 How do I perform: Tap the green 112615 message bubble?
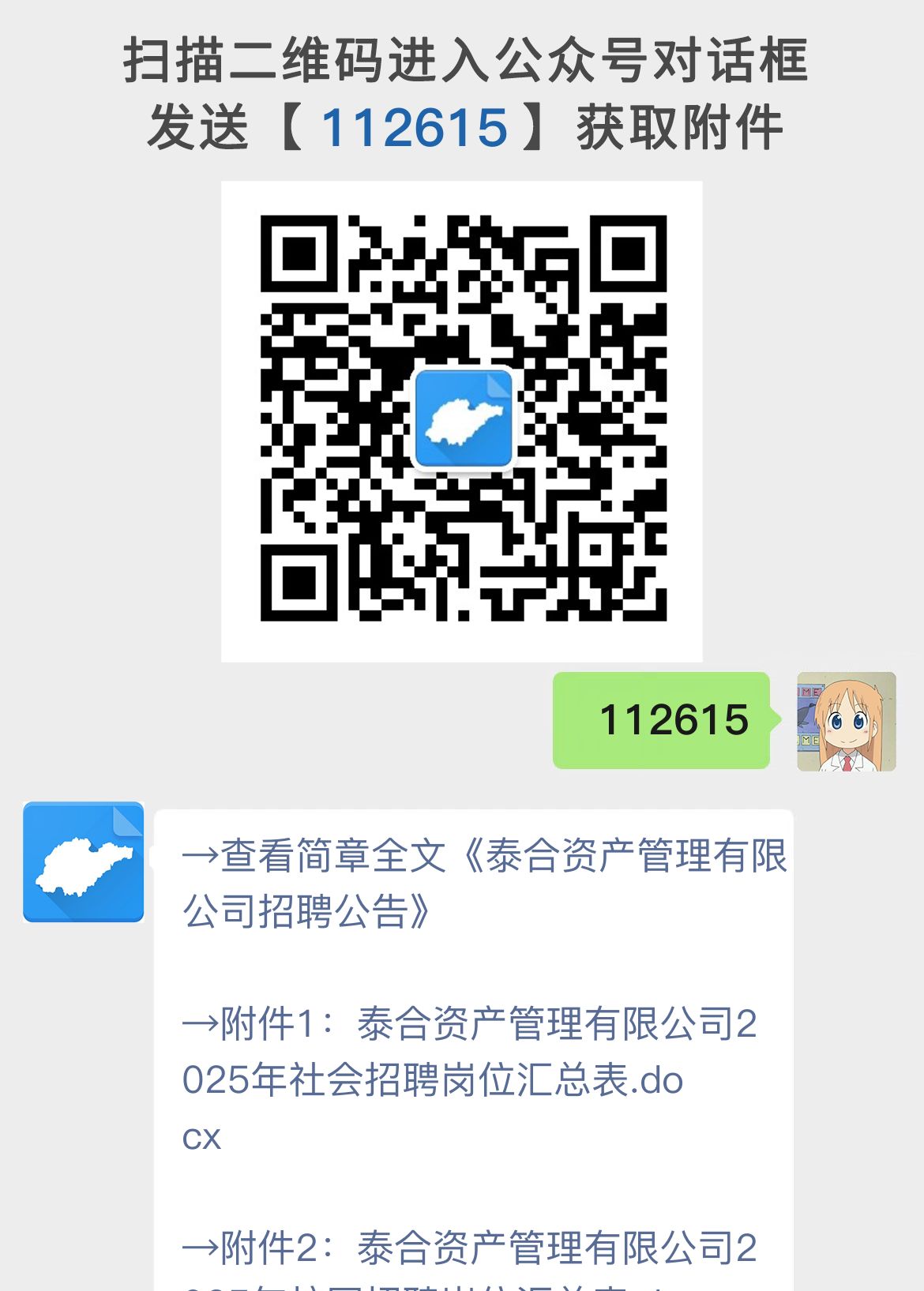662,720
